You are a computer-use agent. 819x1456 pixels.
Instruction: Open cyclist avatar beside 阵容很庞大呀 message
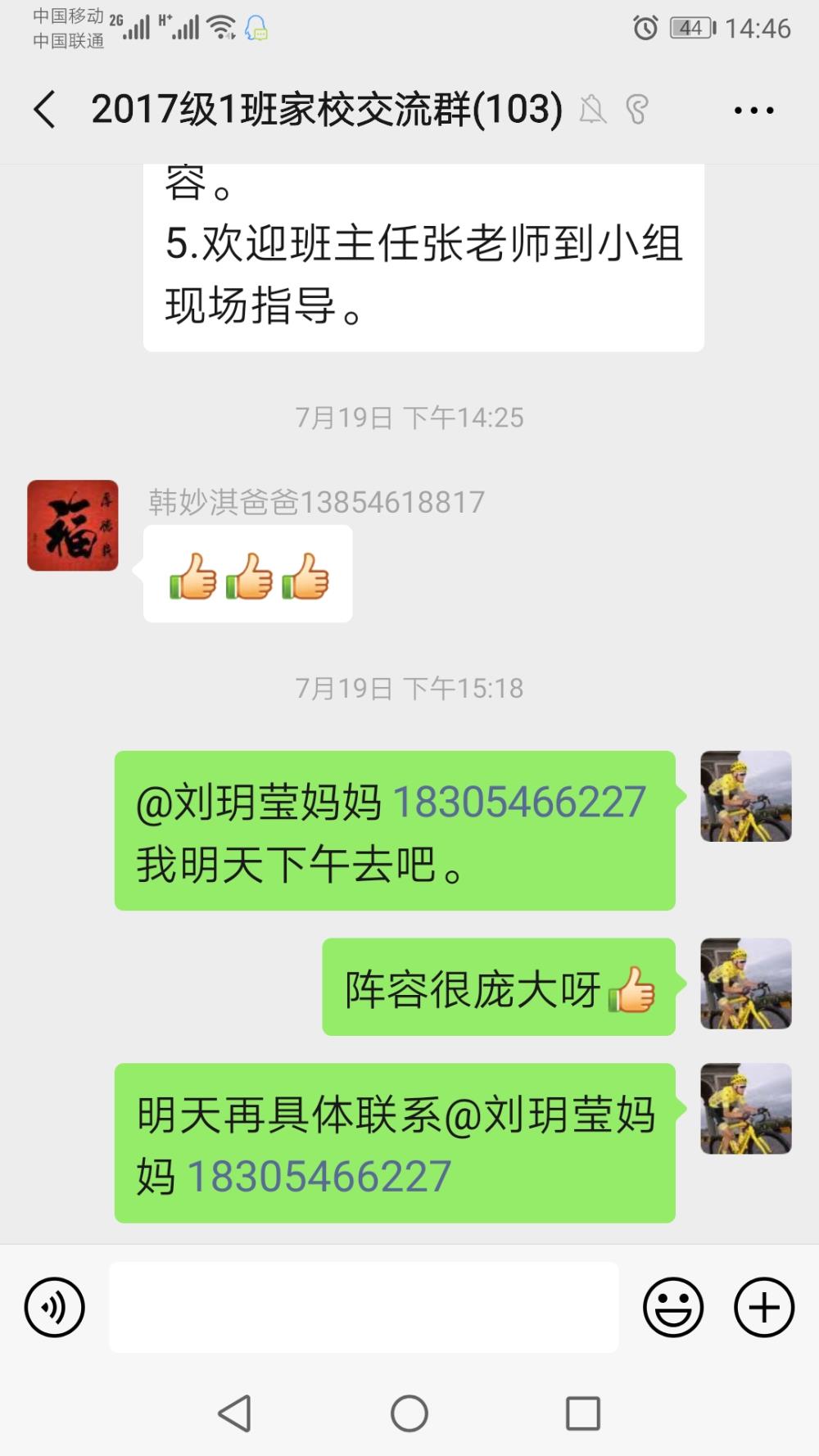tap(746, 983)
